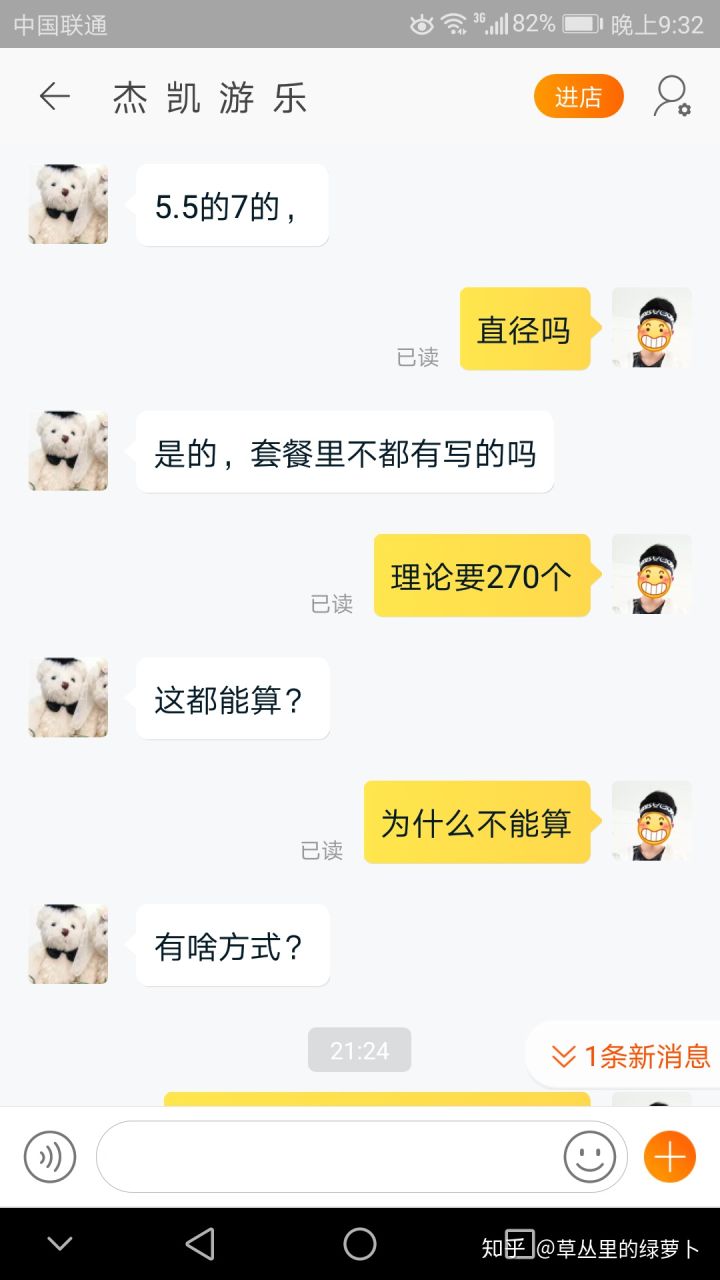
Task: Tap the 进店 button to enter the shop
Action: 578,97
